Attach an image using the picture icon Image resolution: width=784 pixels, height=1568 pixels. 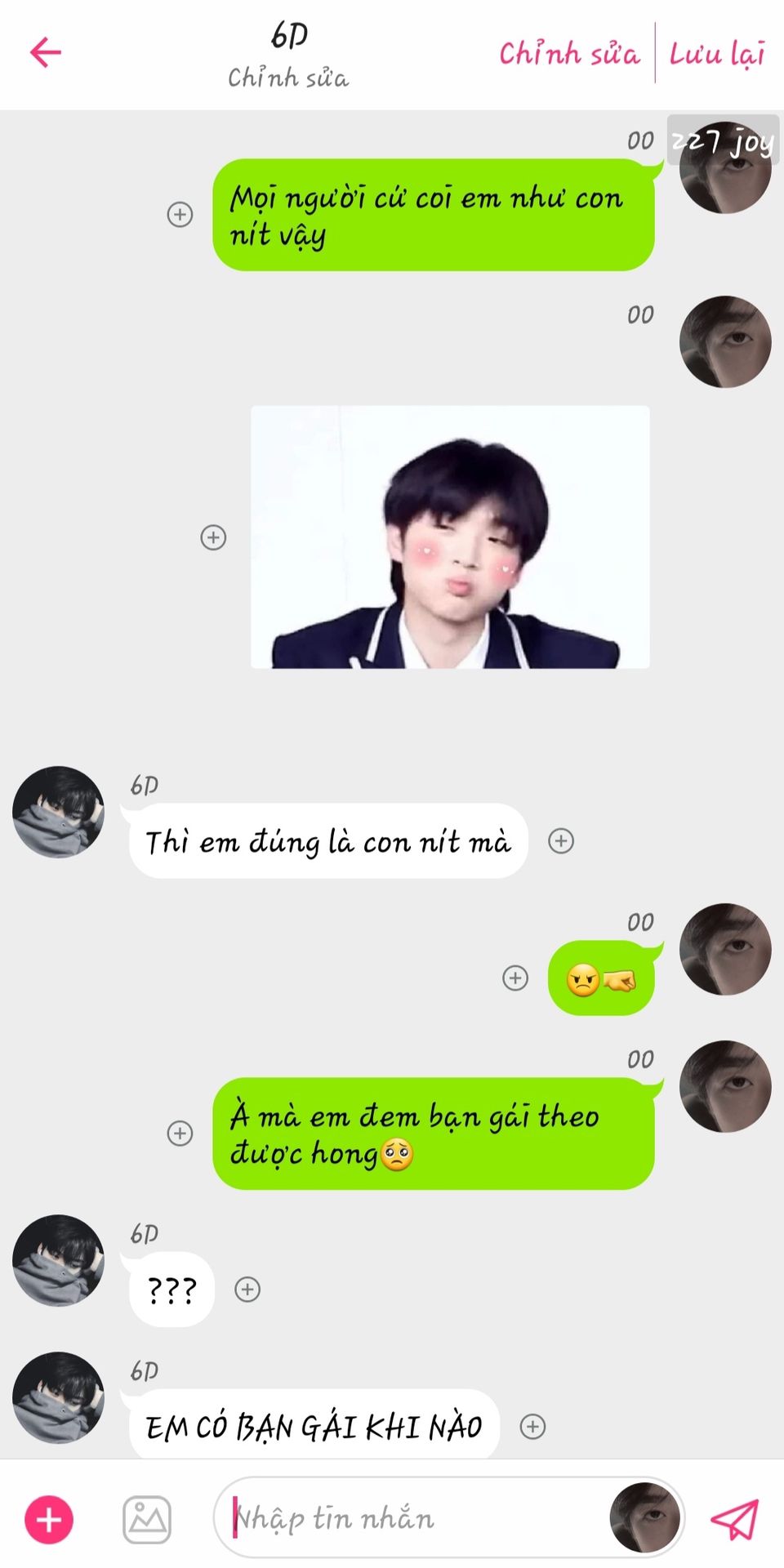coord(147,1520)
